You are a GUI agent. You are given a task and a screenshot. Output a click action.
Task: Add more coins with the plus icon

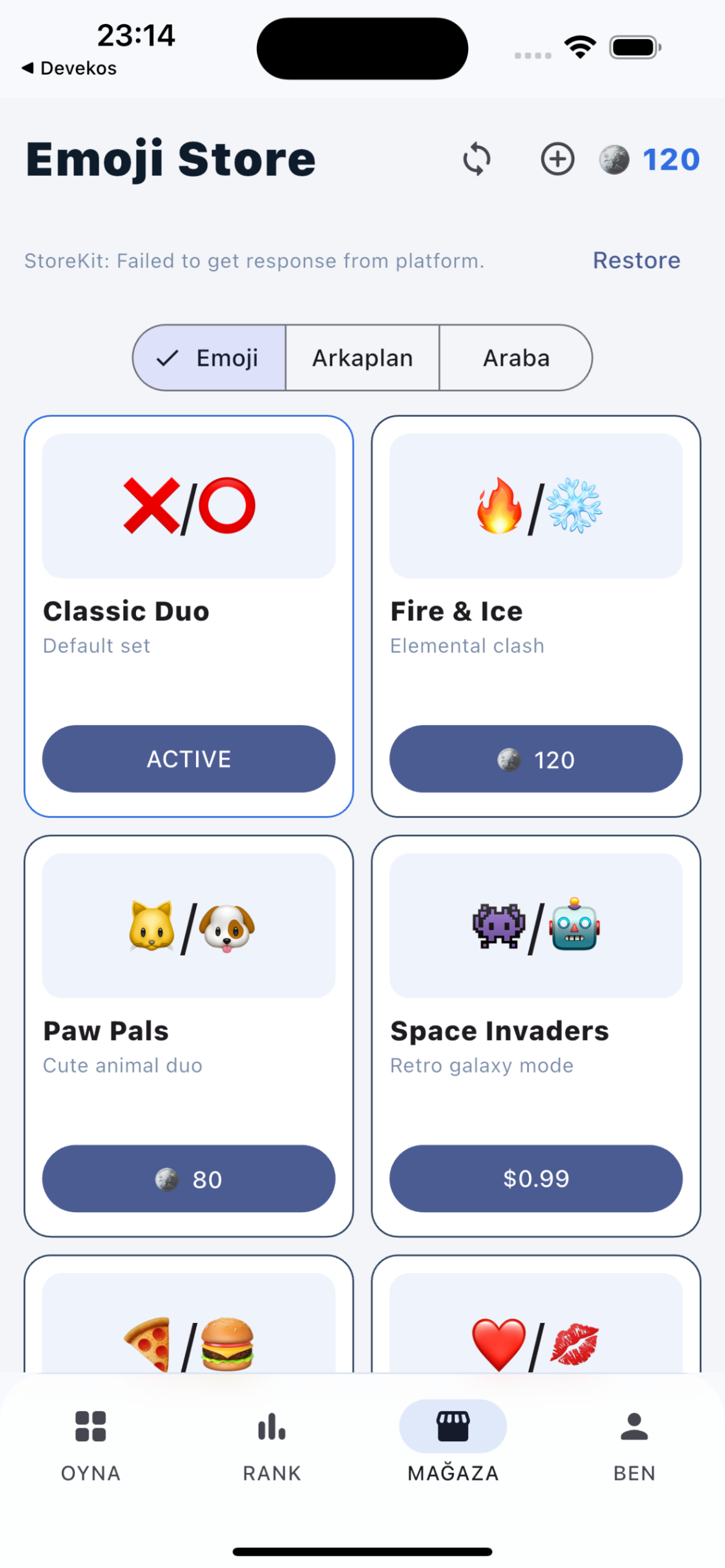(x=557, y=159)
